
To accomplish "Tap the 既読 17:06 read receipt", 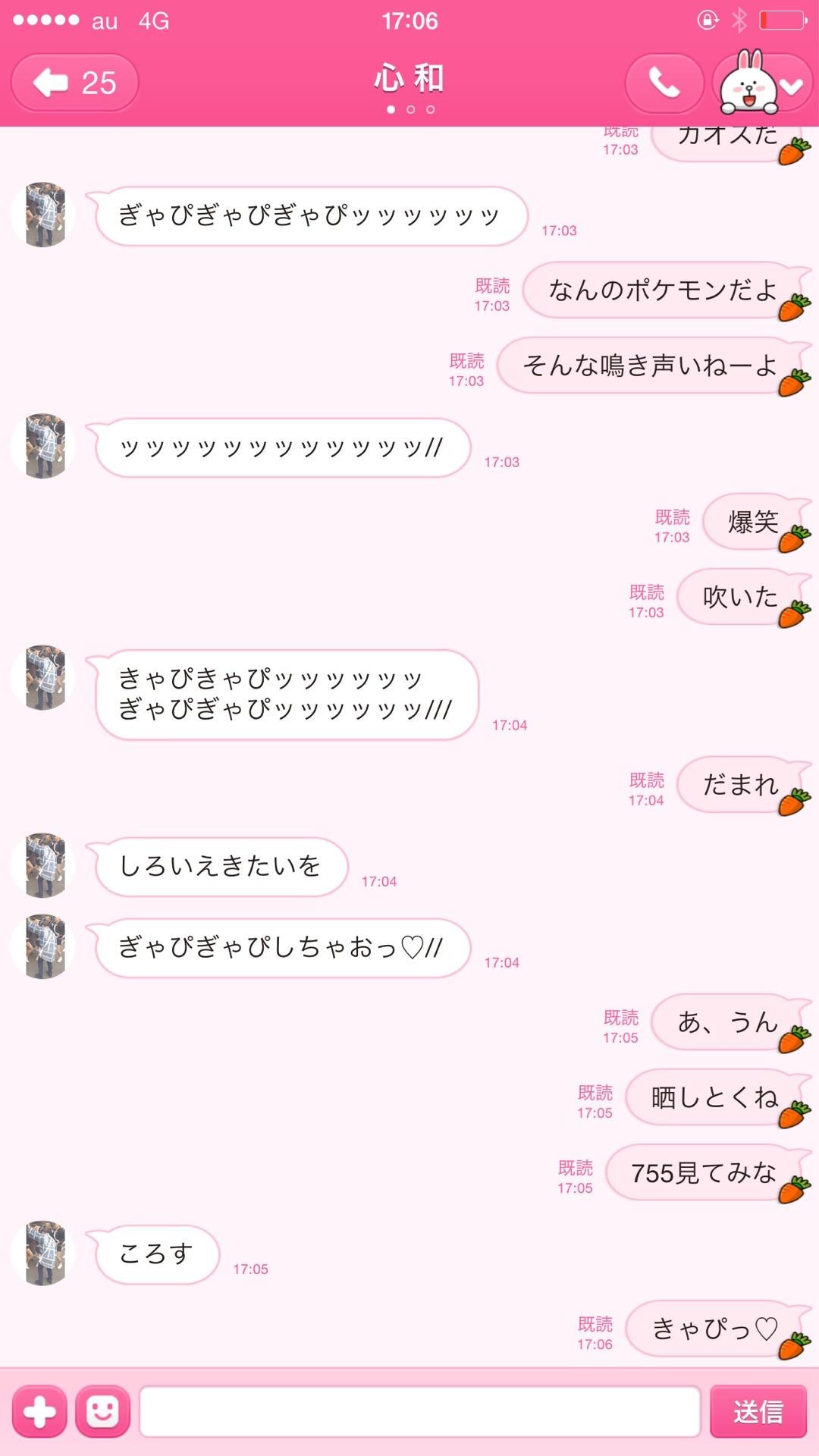I will (x=594, y=1327).
